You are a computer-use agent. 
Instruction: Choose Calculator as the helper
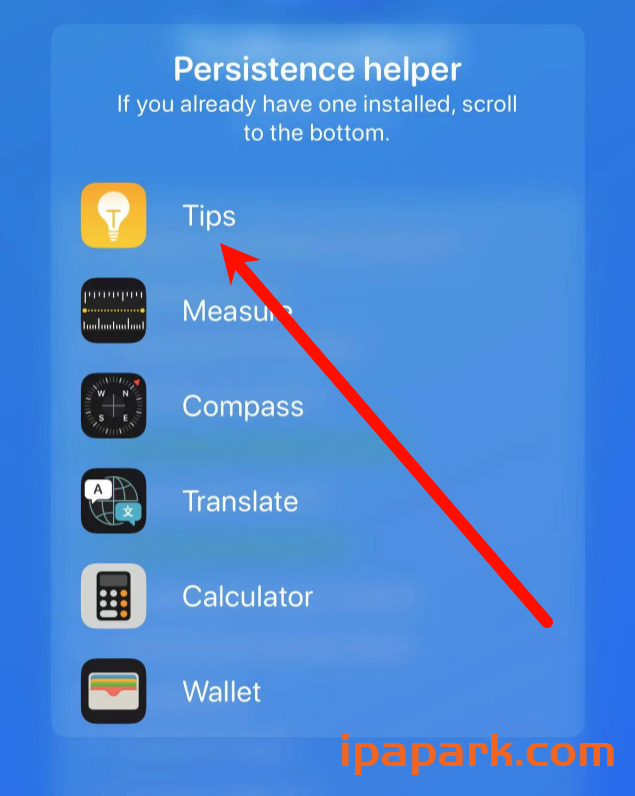247,597
